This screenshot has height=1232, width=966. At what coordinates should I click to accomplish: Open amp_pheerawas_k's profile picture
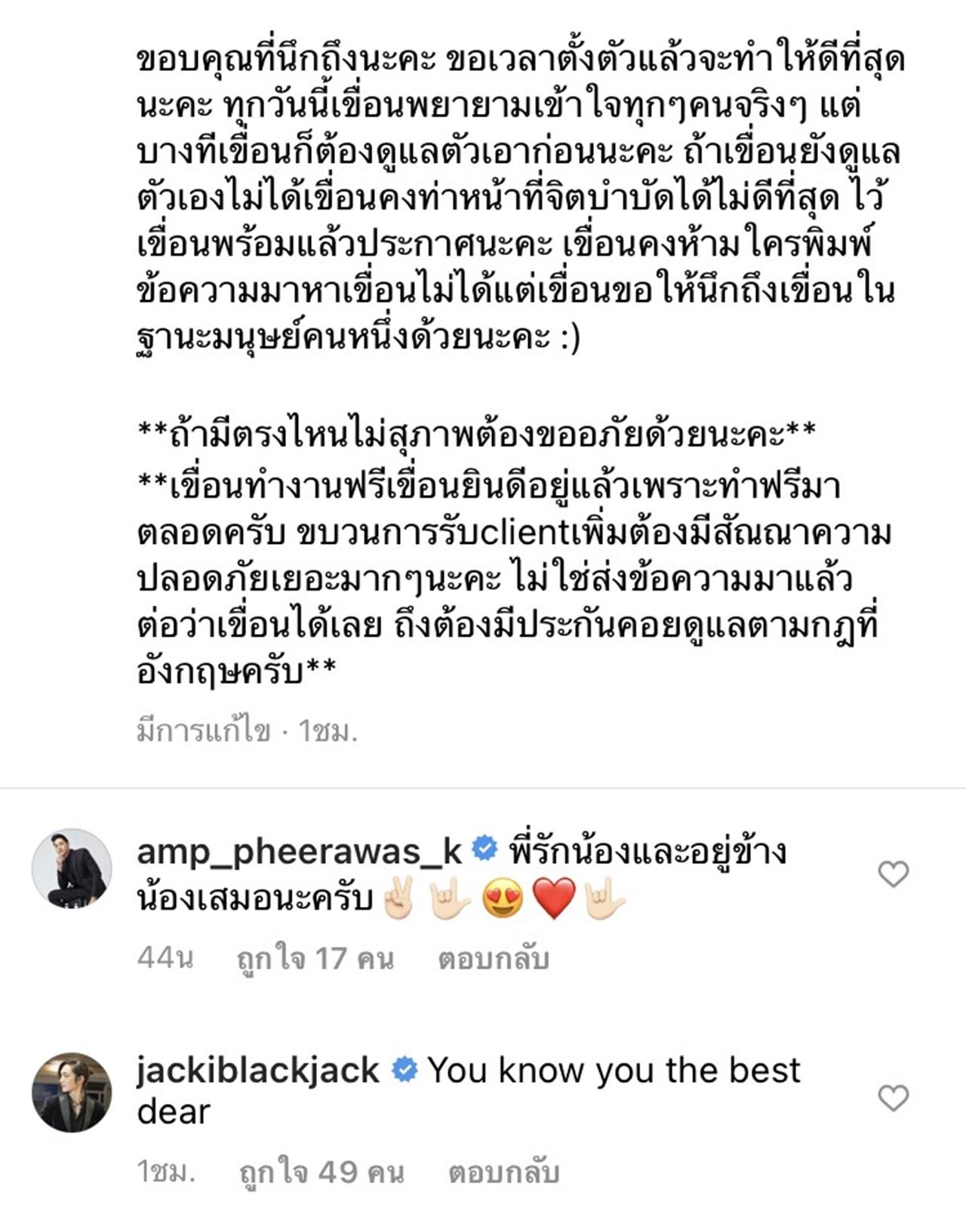[72, 868]
